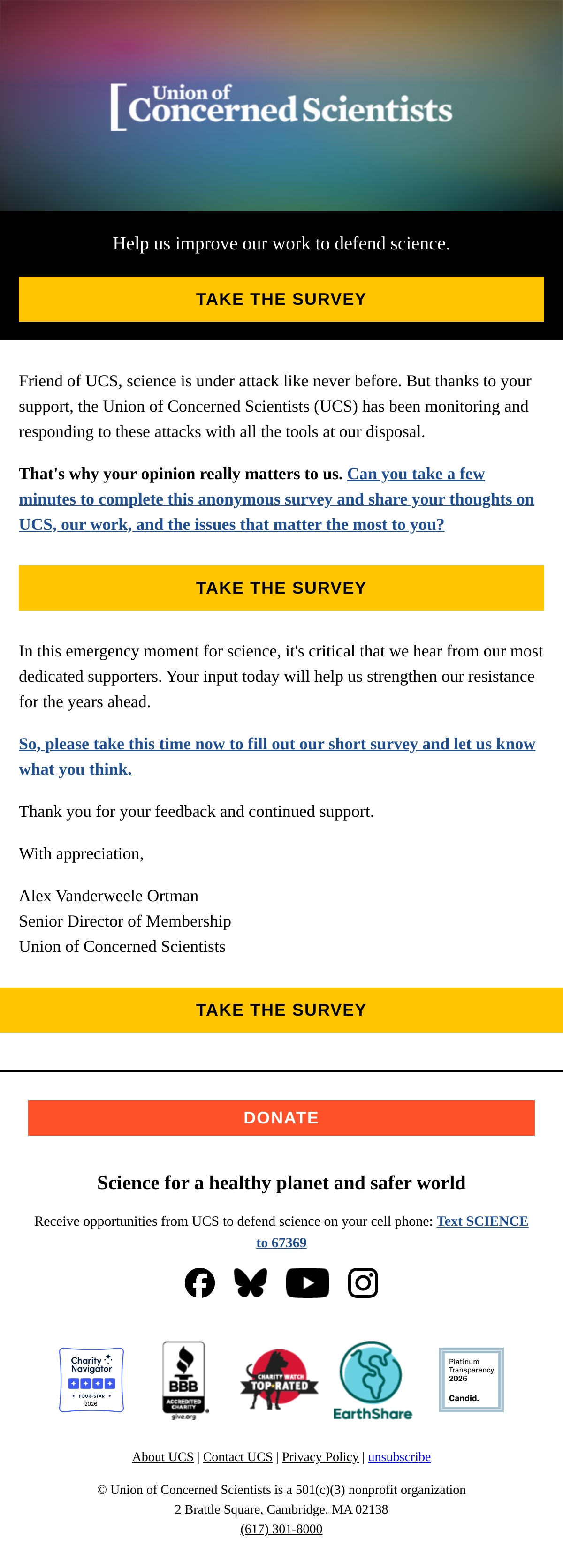Hit the orange Donate button
The image size is (563, 1568).
click(x=281, y=1117)
